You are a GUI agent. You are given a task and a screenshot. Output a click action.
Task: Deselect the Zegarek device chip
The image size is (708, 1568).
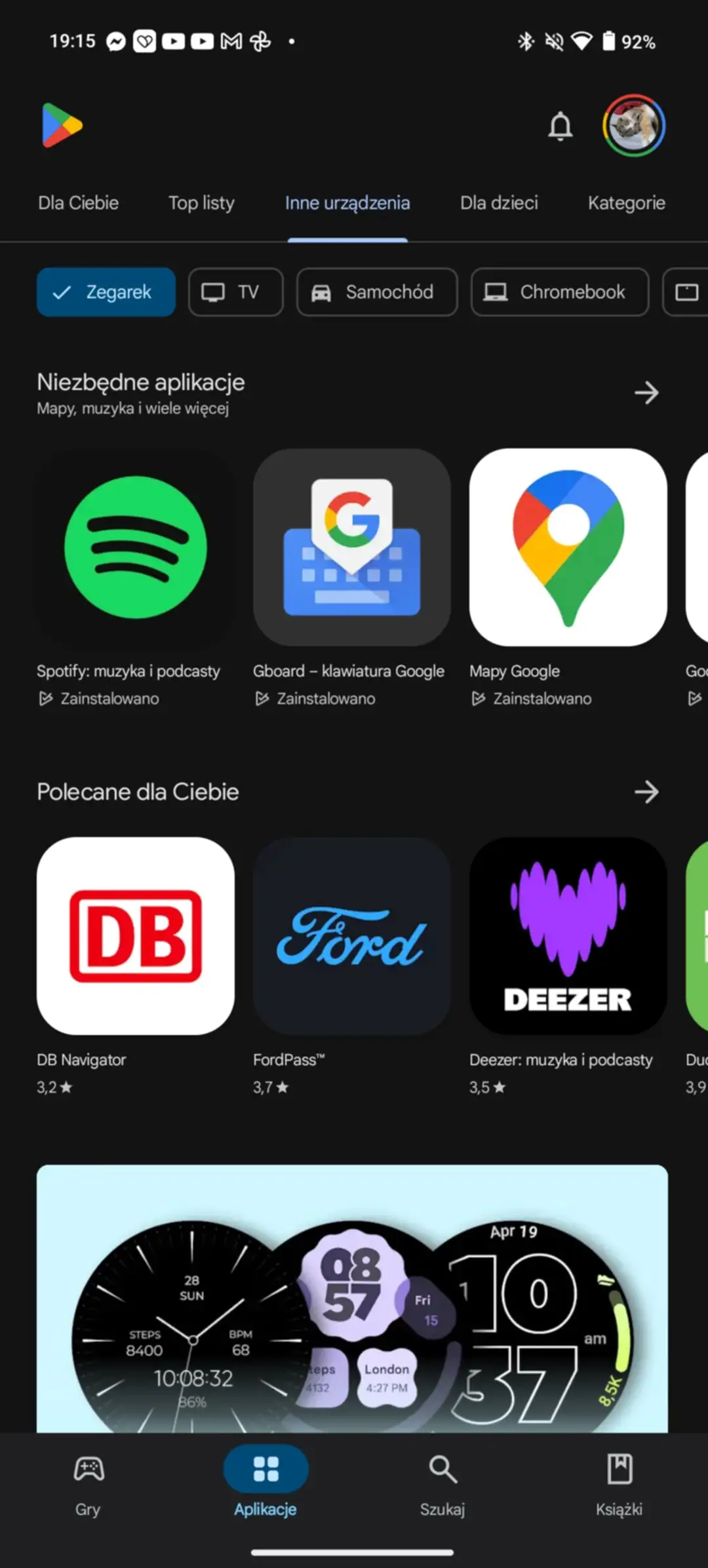[x=106, y=292]
